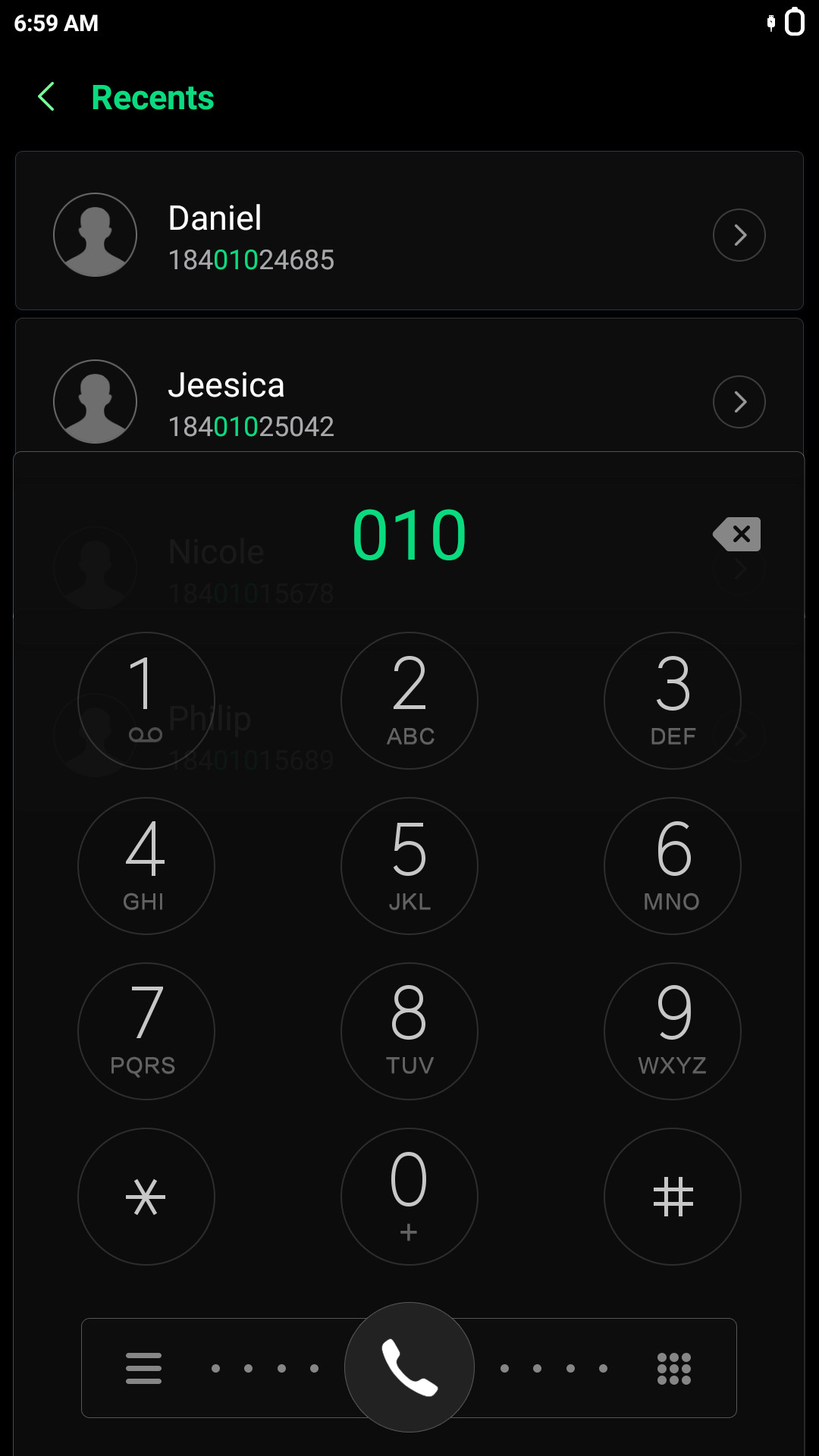The width and height of the screenshot is (819, 1456).
Task: Call the dialed number
Action: coord(409,1367)
